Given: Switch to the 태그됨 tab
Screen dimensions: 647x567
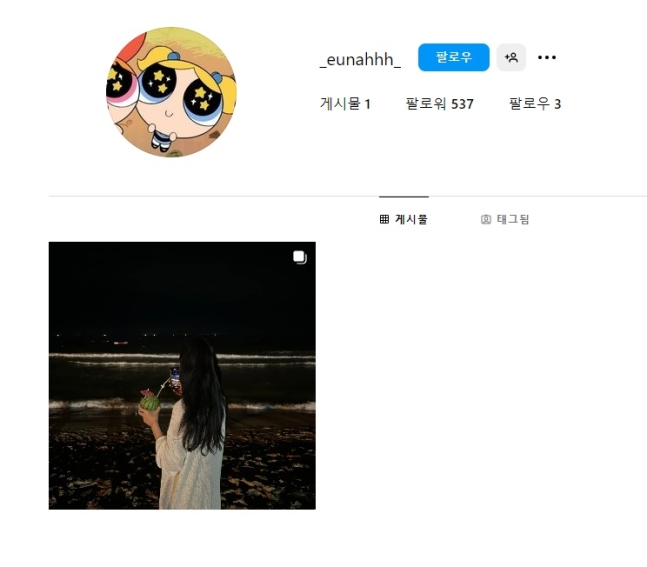Looking at the screenshot, I should (x=505, y=219).
